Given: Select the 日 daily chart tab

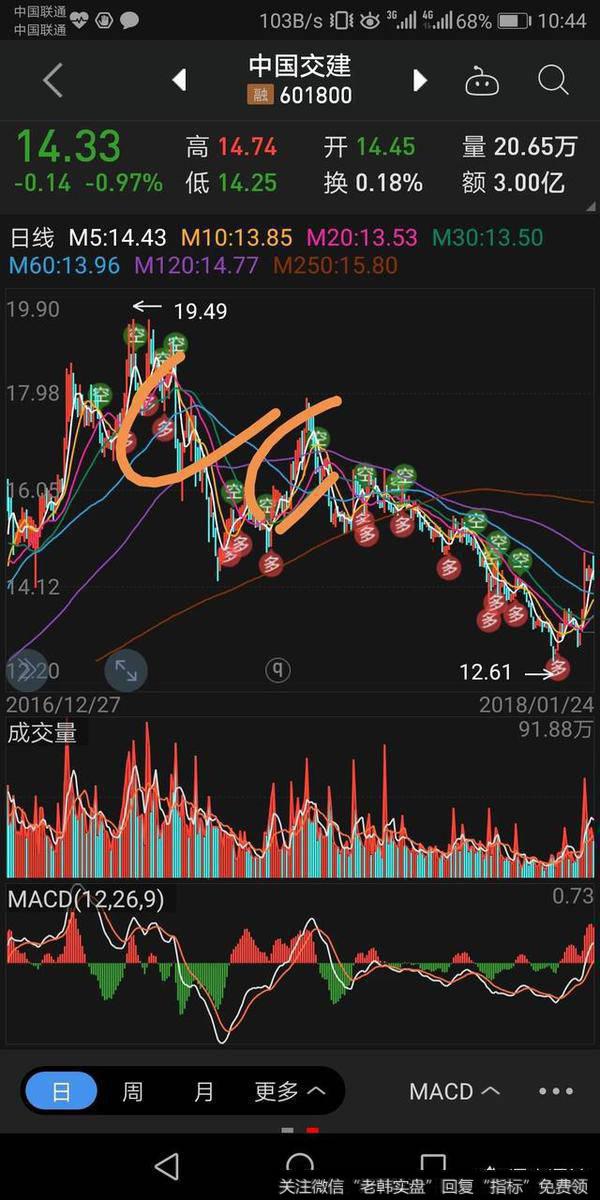Looking at the screenshot, I should click(x=61, y=1091).
